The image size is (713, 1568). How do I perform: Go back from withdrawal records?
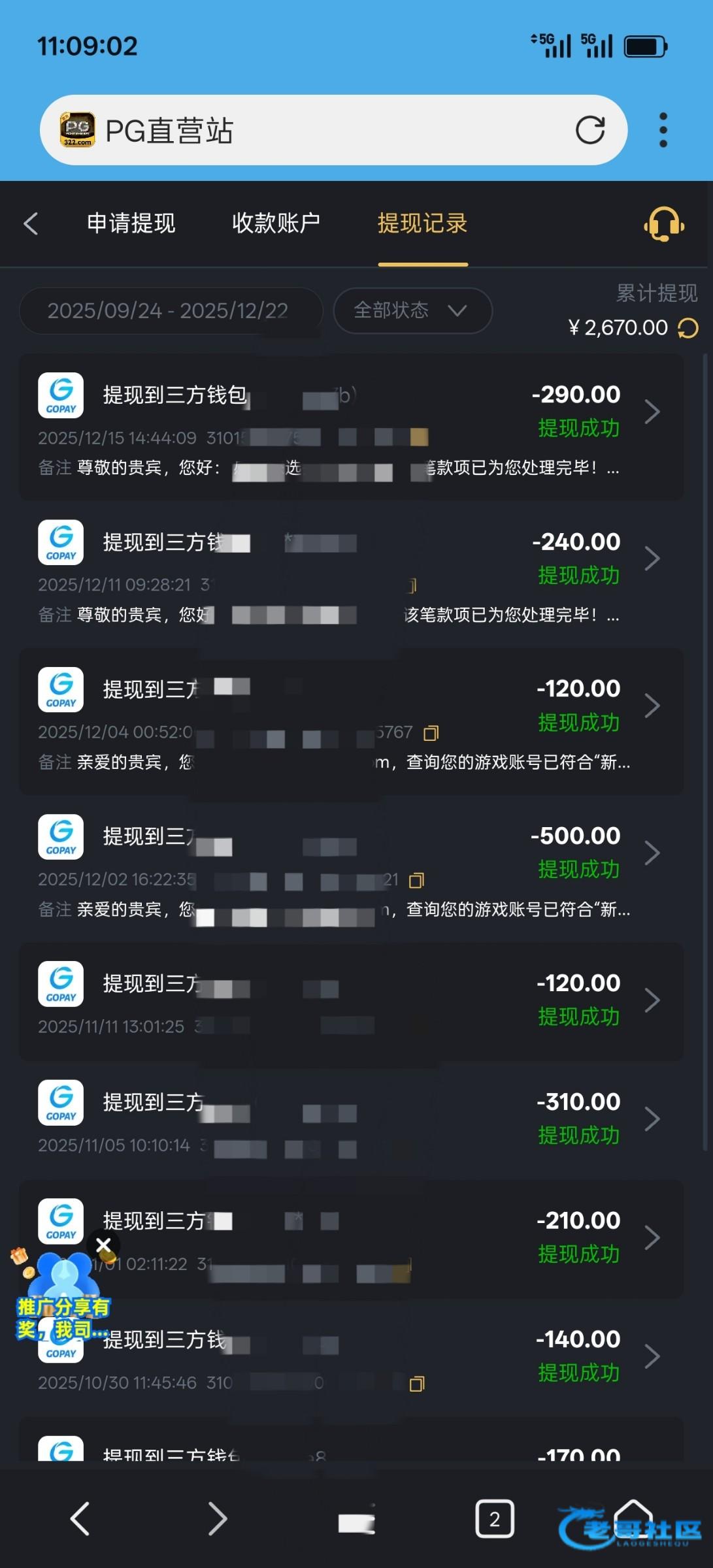pos(31,223)
